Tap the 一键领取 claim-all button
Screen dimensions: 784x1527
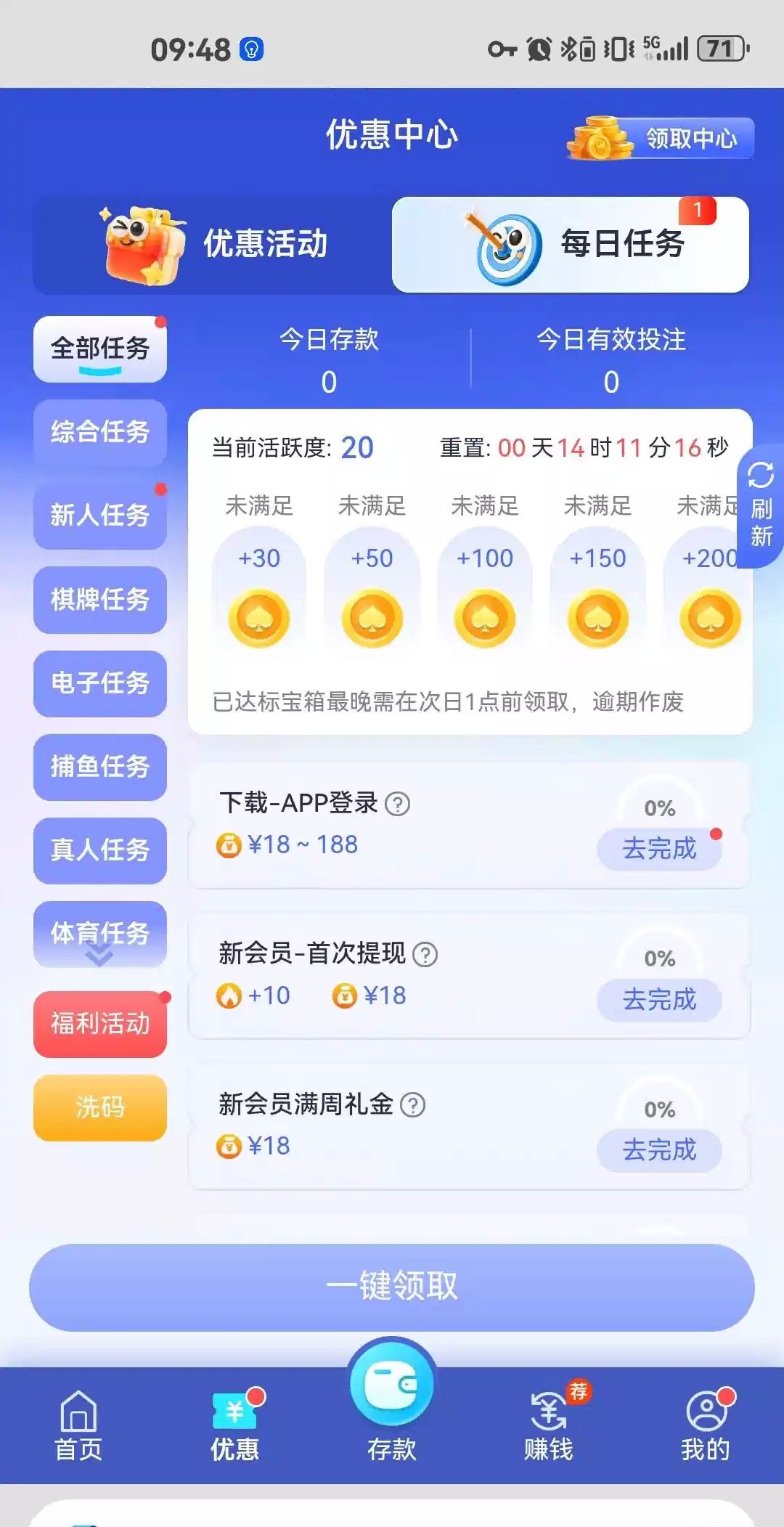click(x=392, y=1287)
